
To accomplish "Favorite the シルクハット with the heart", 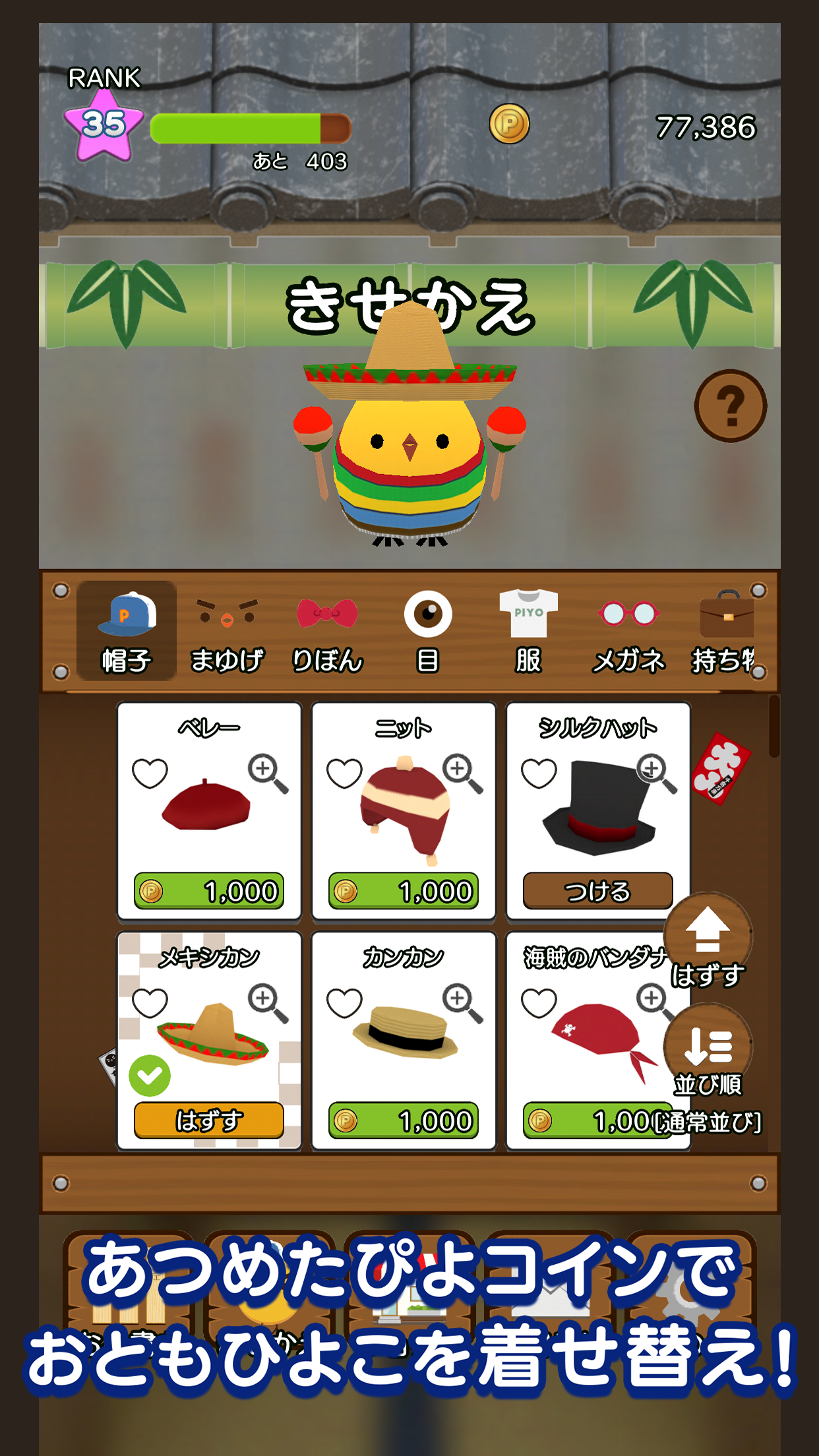I will click(539, 773).
